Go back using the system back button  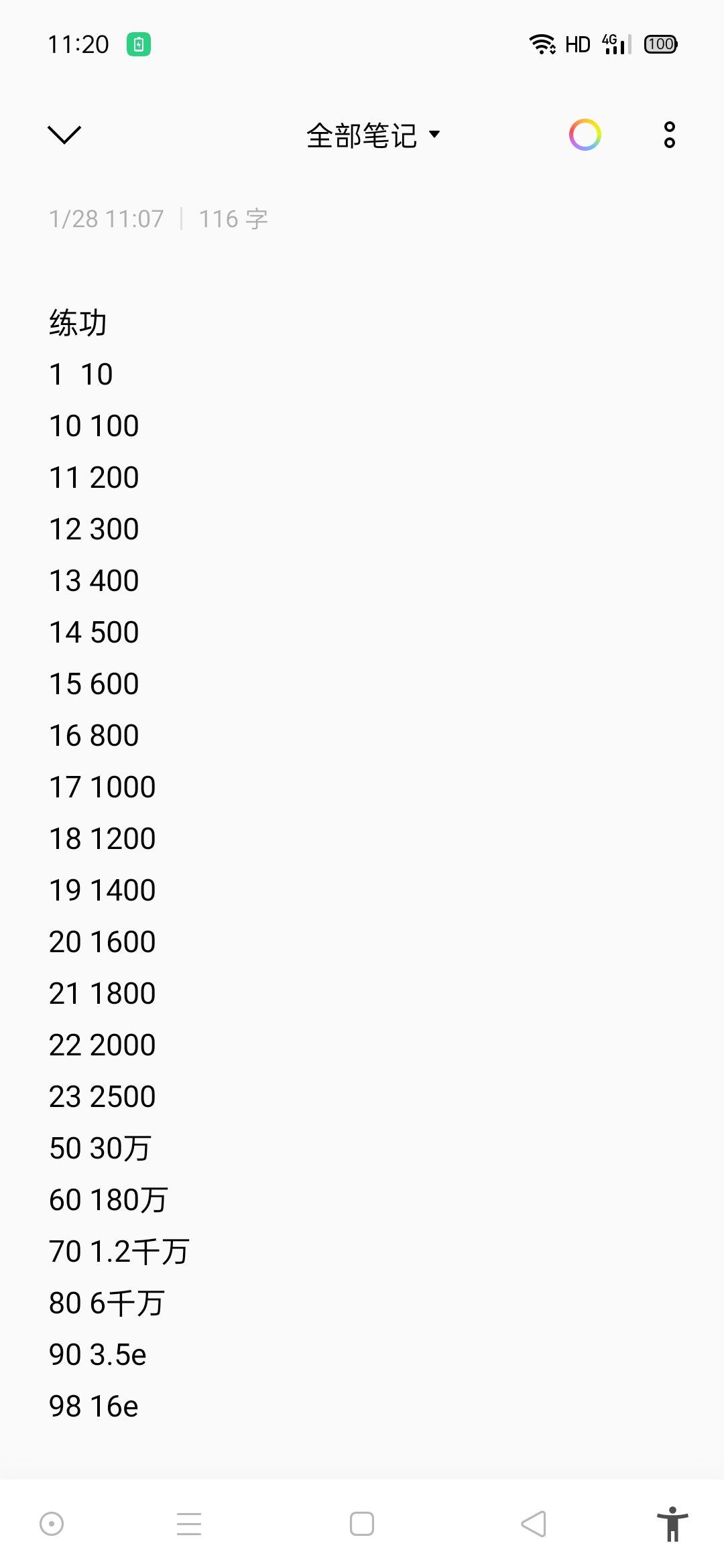[x=534, y=1524]
